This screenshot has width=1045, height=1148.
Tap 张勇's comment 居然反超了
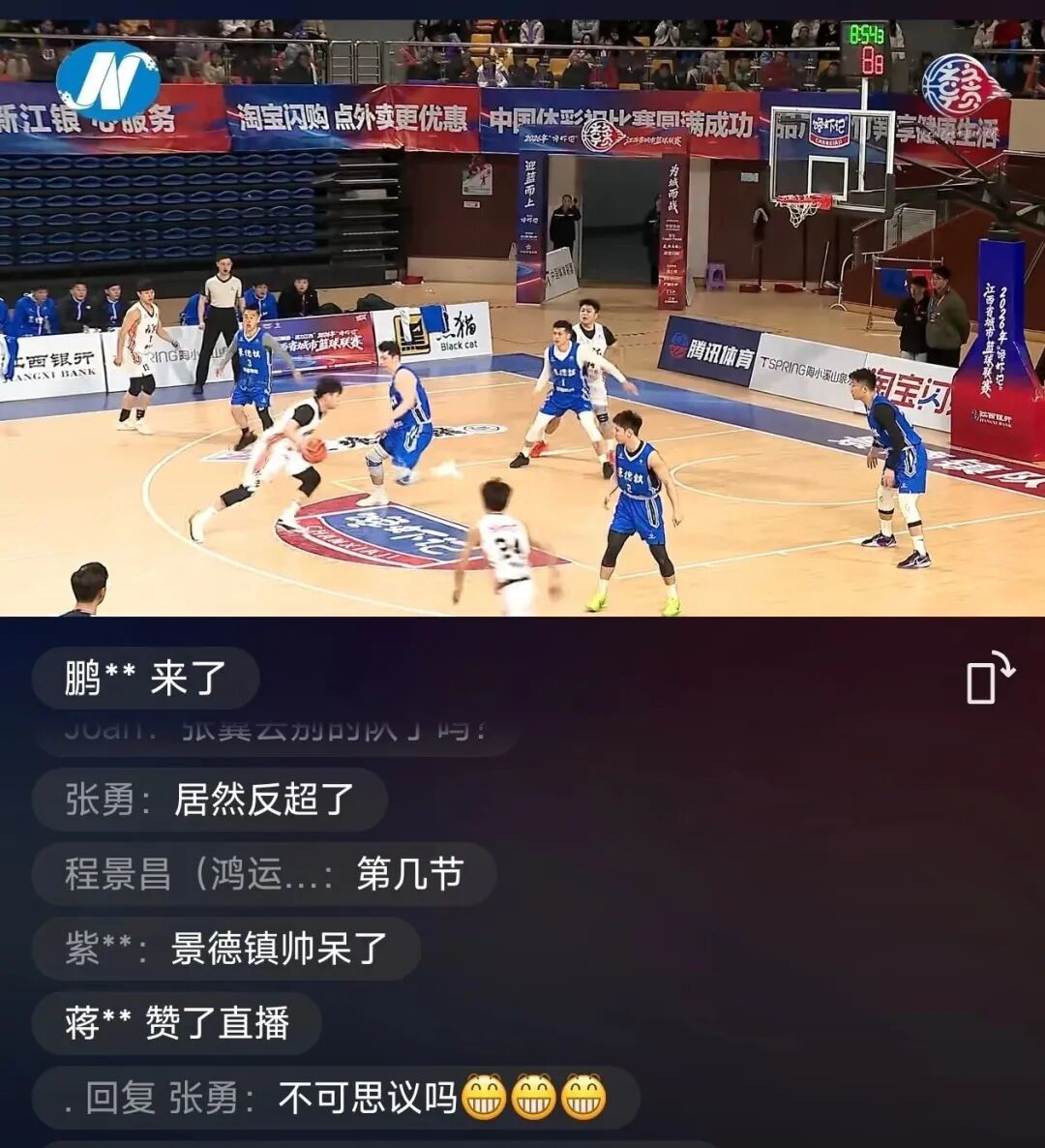click(x=210, y=801)
